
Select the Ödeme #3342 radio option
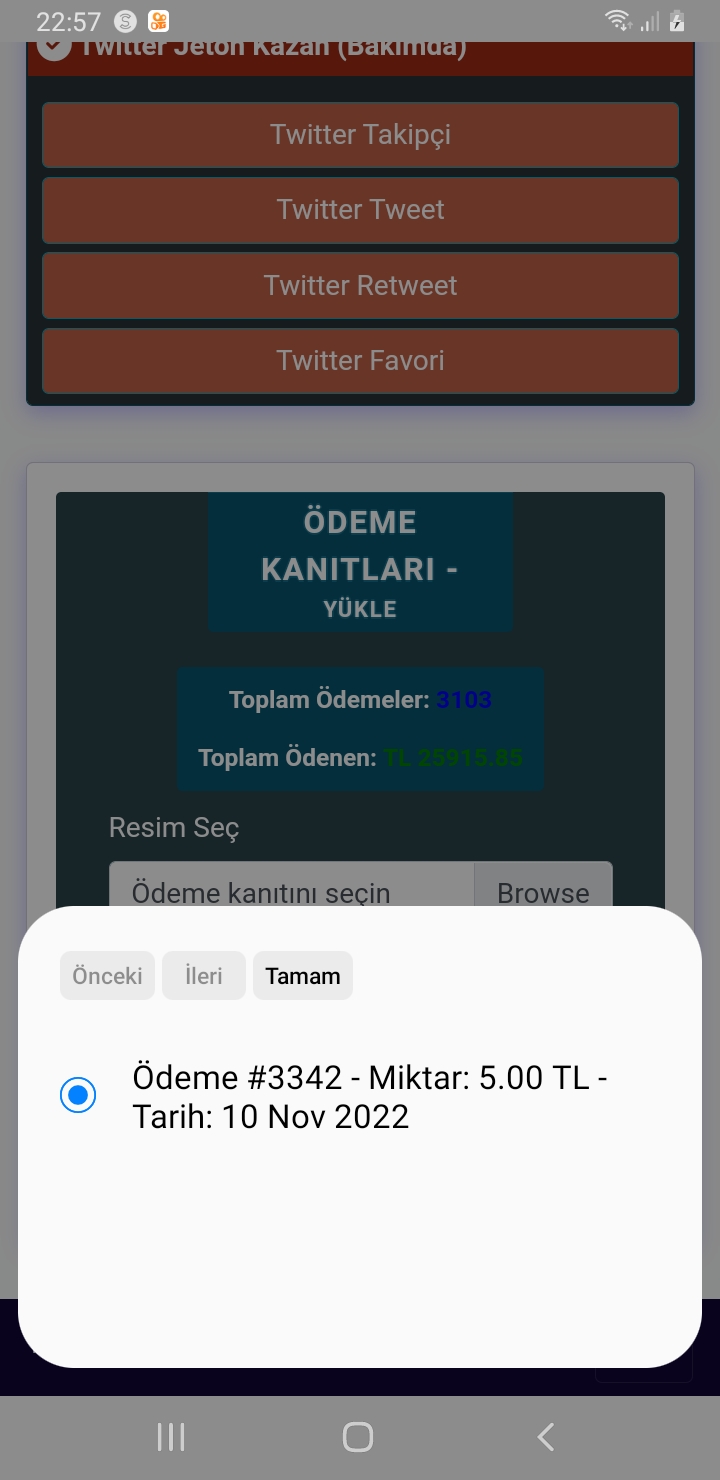click(x=78, y=1095)
